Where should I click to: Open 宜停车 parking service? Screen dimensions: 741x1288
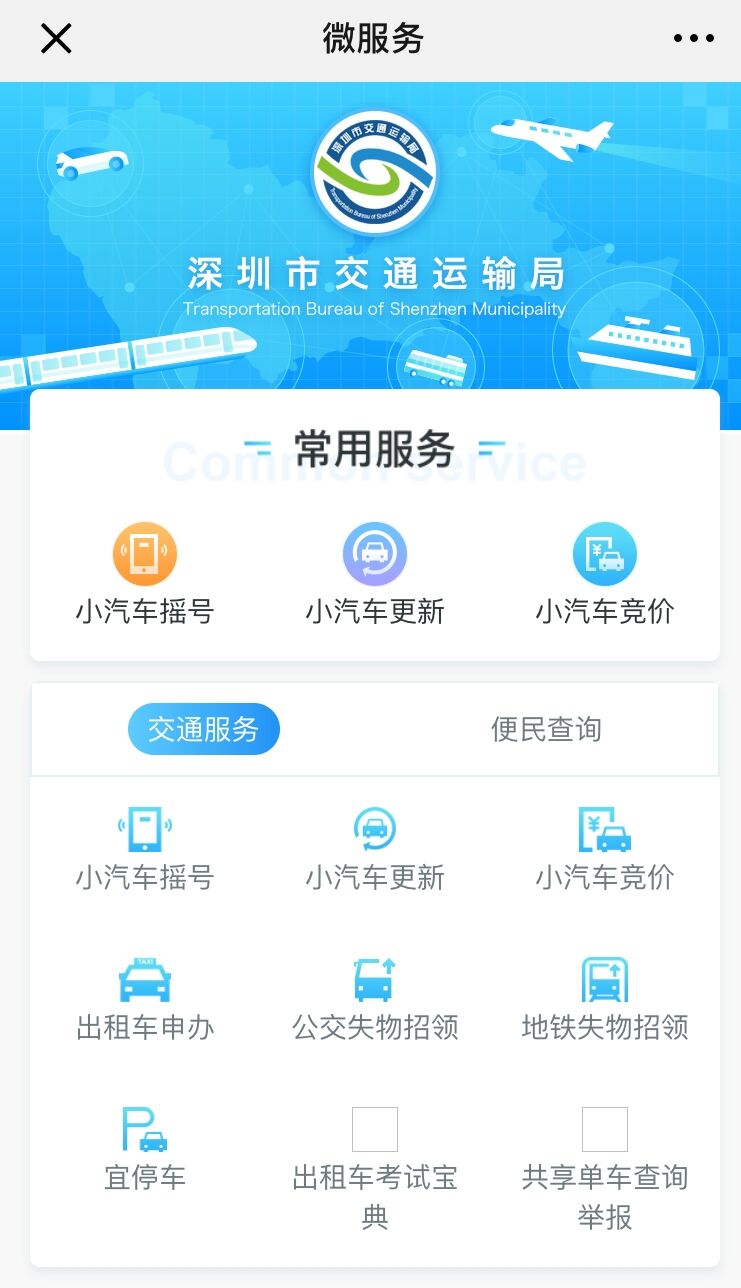[x=145, y=1150]
